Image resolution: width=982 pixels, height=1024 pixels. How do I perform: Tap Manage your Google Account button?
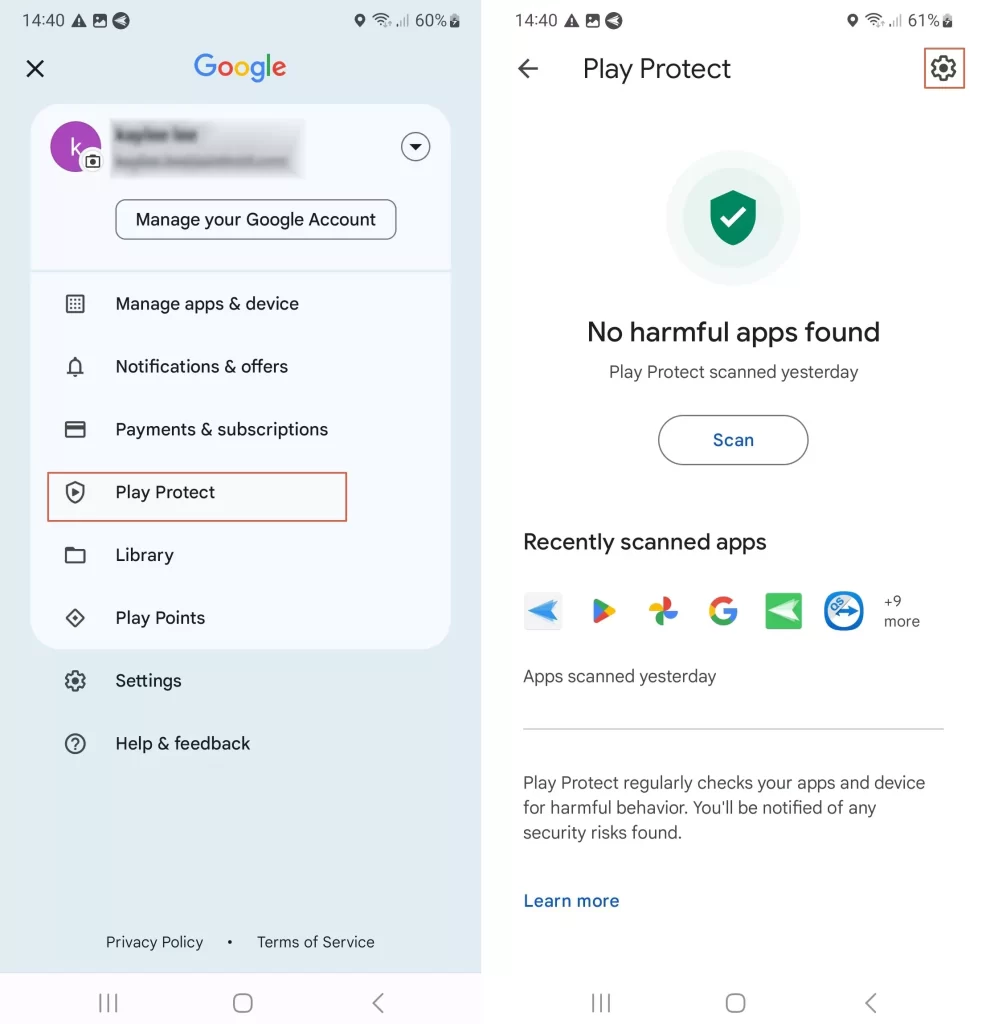pos(256,220)
